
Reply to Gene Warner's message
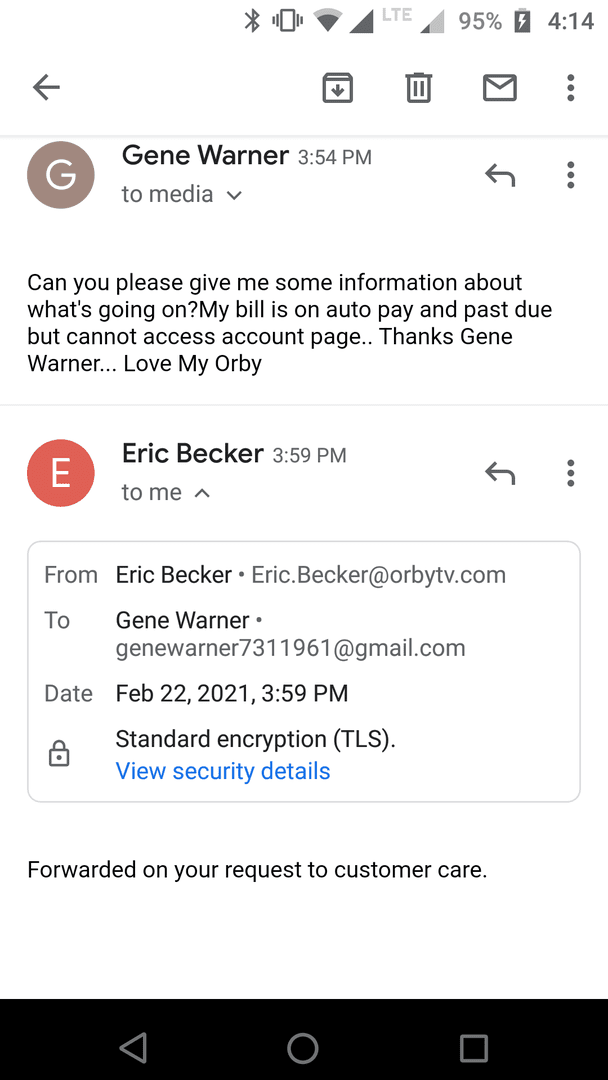[500, 176]
